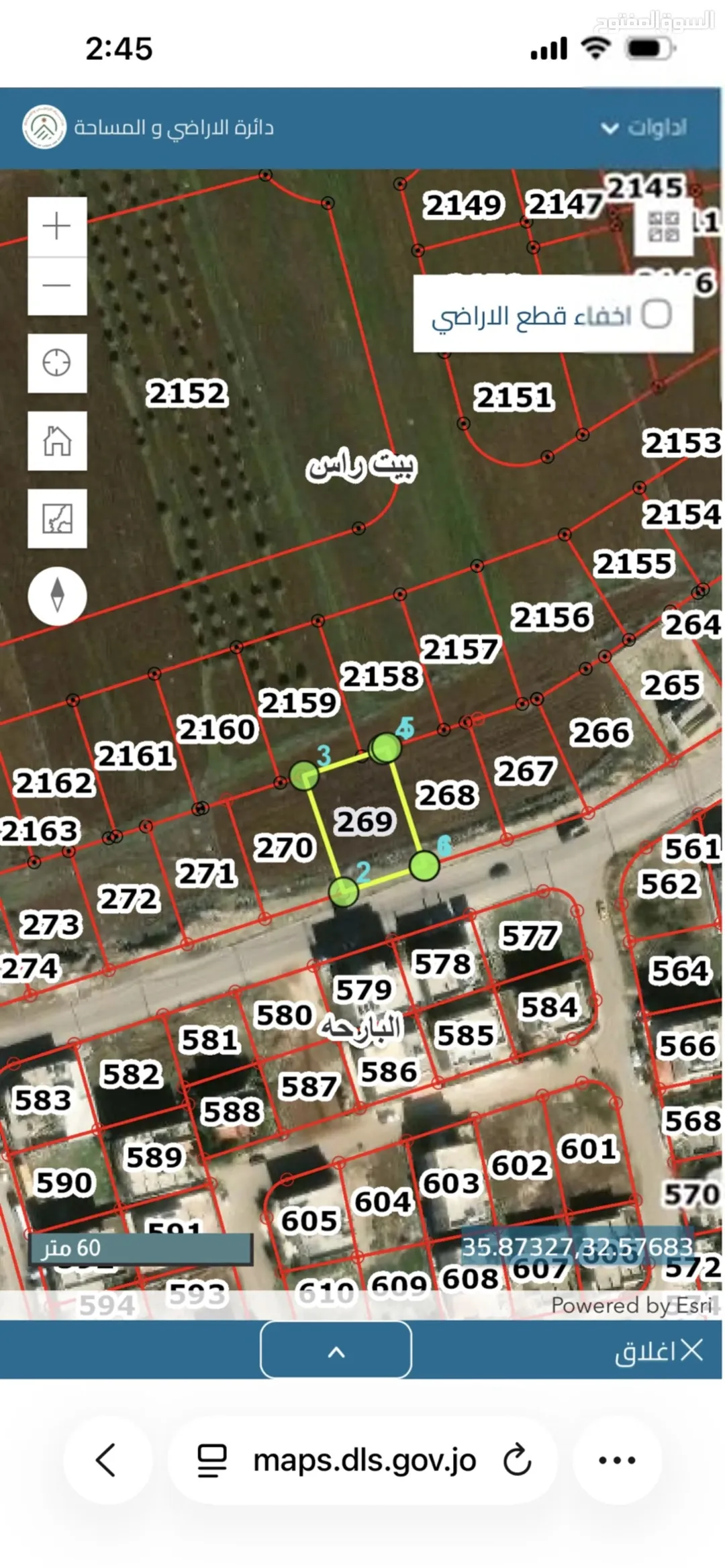Open the browser's three-dot menu
This screenshot has height=1568, width=725.
pos(617,1461)
